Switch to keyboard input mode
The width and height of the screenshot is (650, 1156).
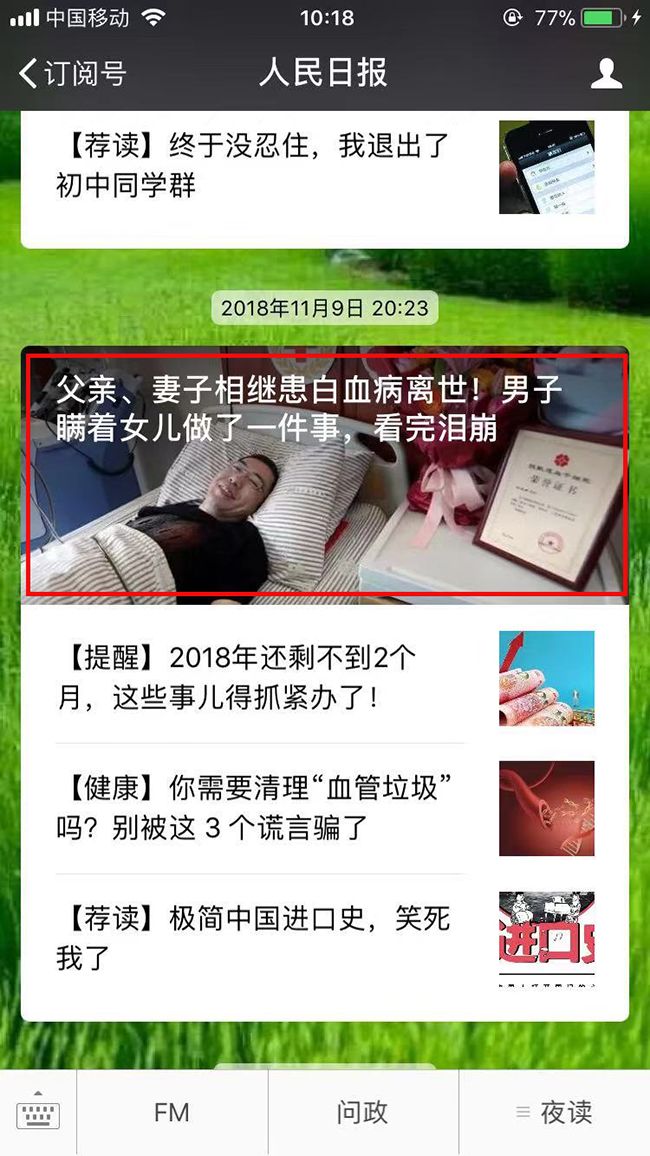coord(38,1113)
